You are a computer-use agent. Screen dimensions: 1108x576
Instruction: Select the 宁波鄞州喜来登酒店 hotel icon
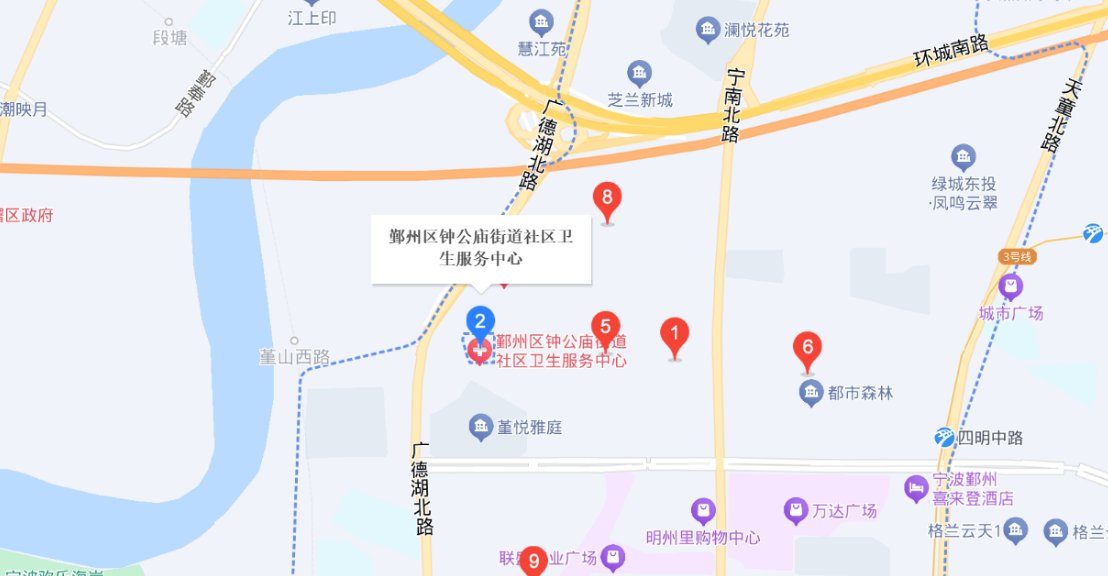(915, 489)
